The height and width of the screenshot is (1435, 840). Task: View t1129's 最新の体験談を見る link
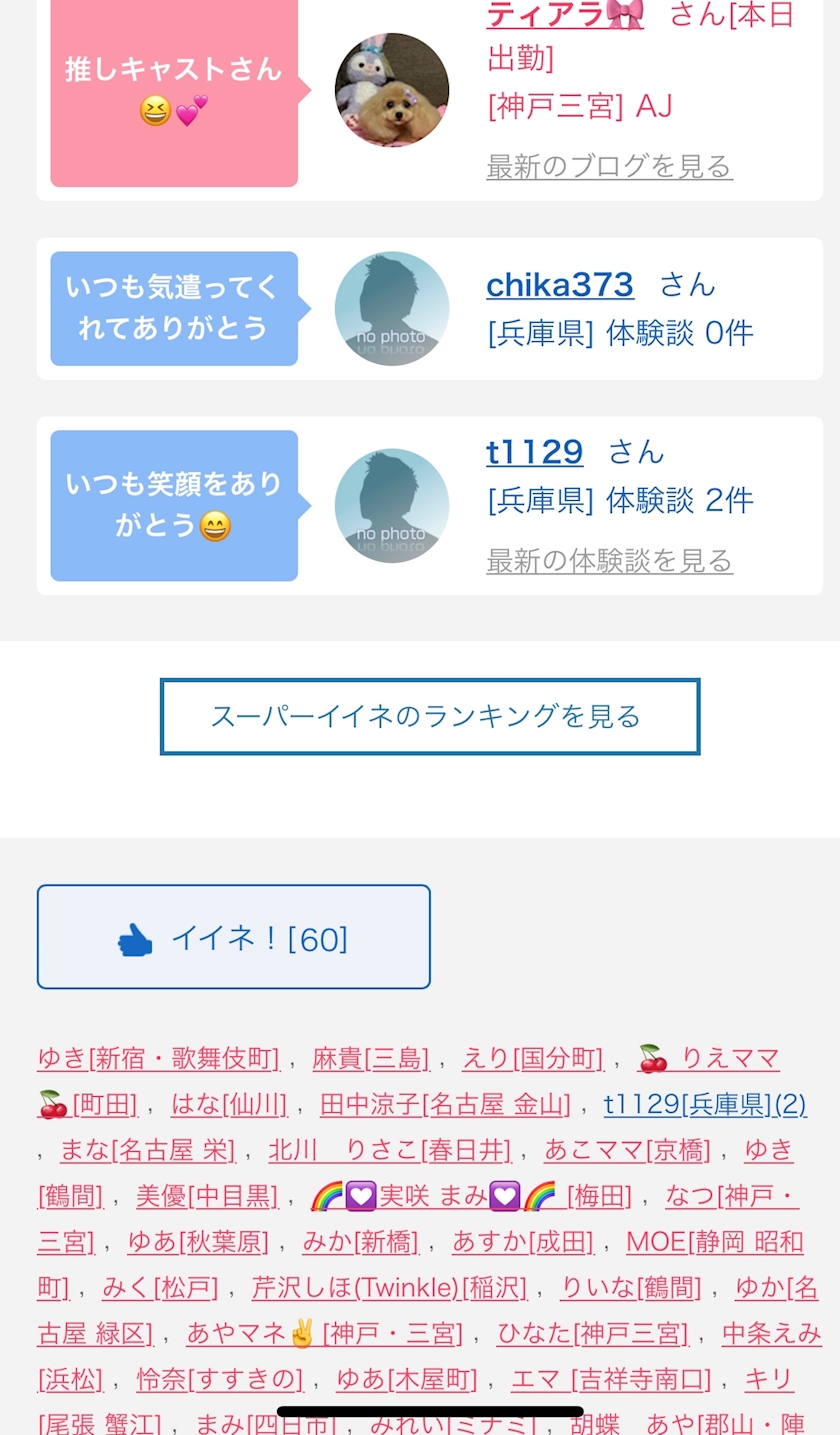610,560
